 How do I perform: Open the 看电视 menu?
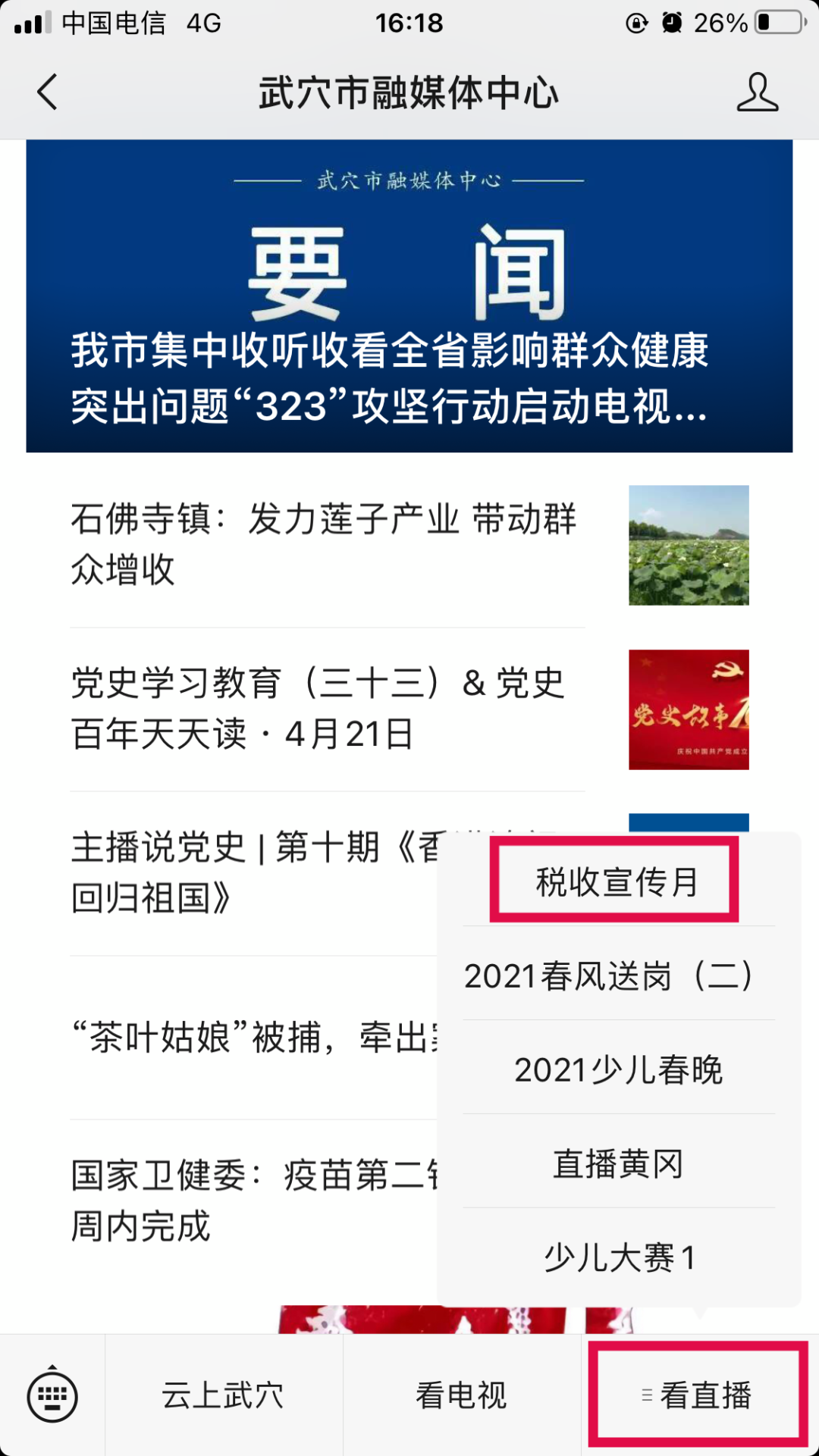tap(461, 1395)
